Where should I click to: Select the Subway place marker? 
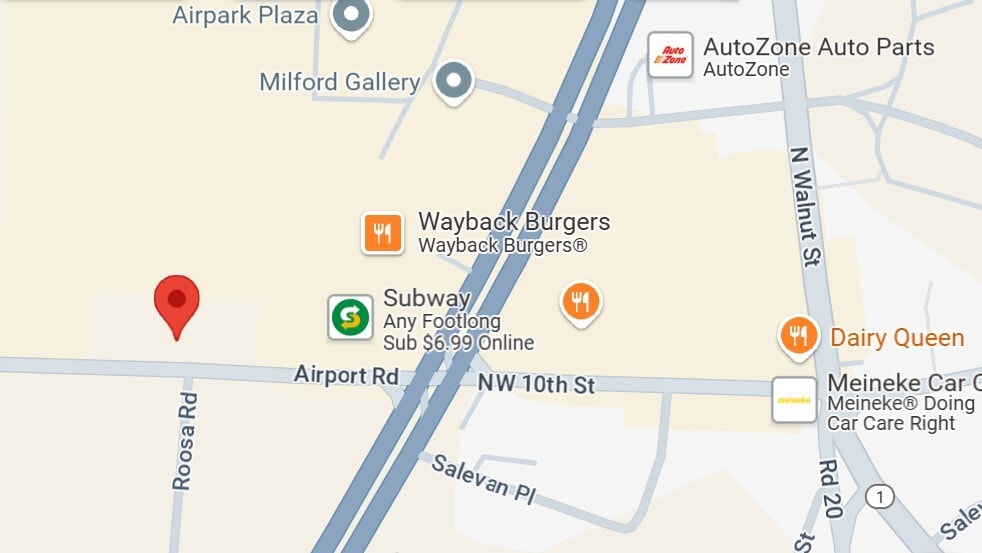(351, 317)
